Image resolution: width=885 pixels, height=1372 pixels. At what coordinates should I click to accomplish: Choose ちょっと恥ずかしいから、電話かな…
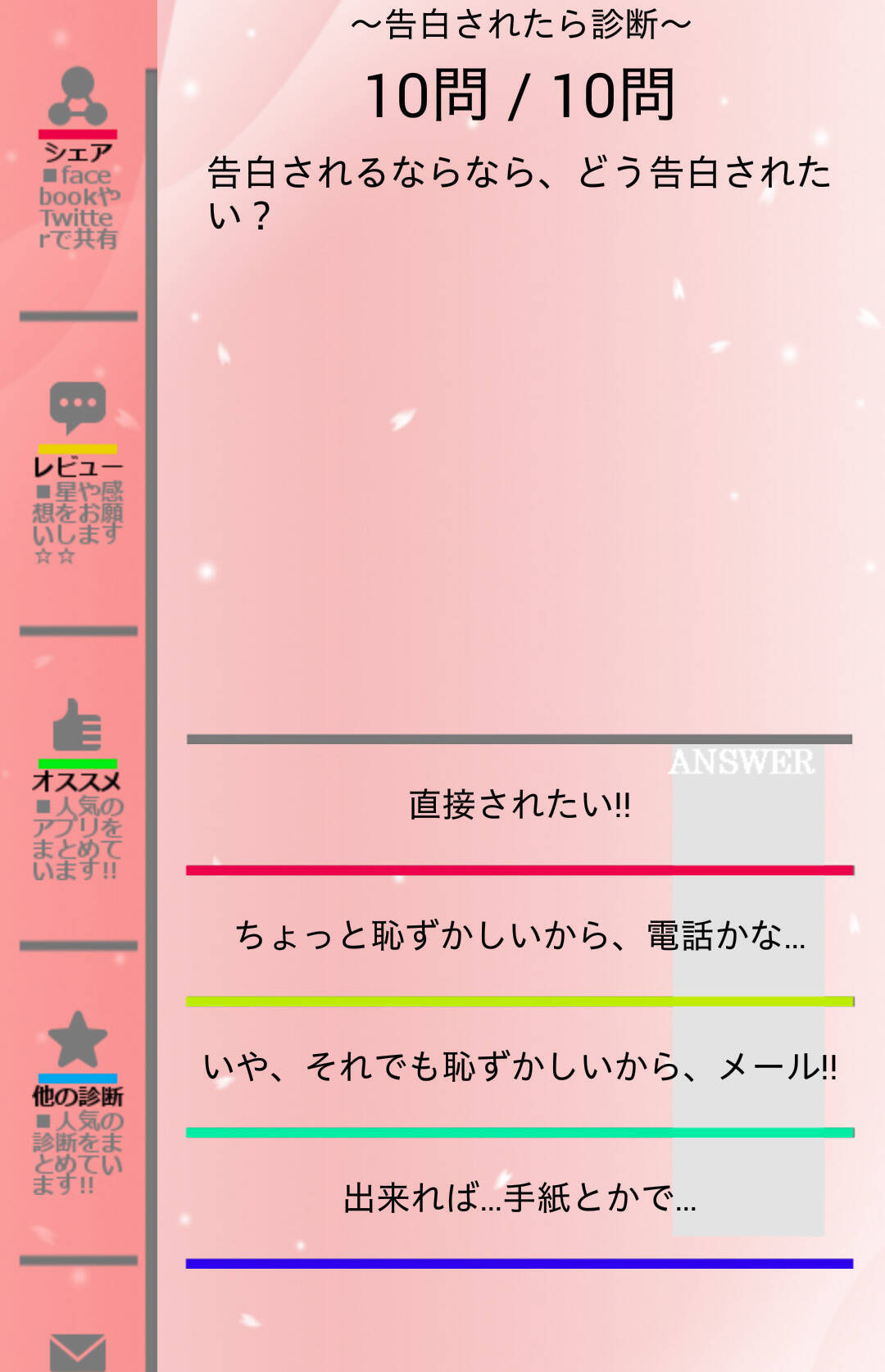coord(520,935)
